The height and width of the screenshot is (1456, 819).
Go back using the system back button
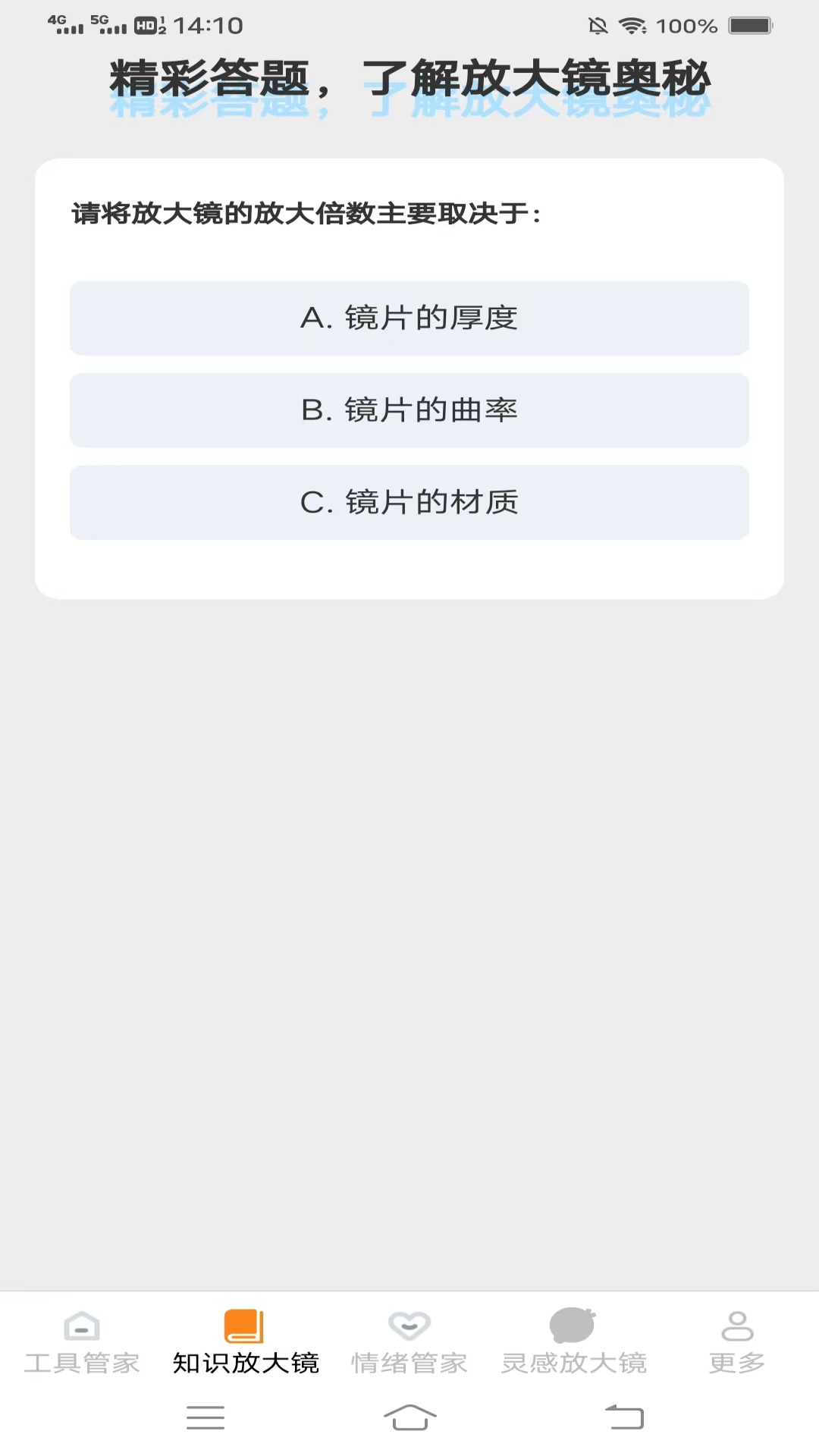624,1417
